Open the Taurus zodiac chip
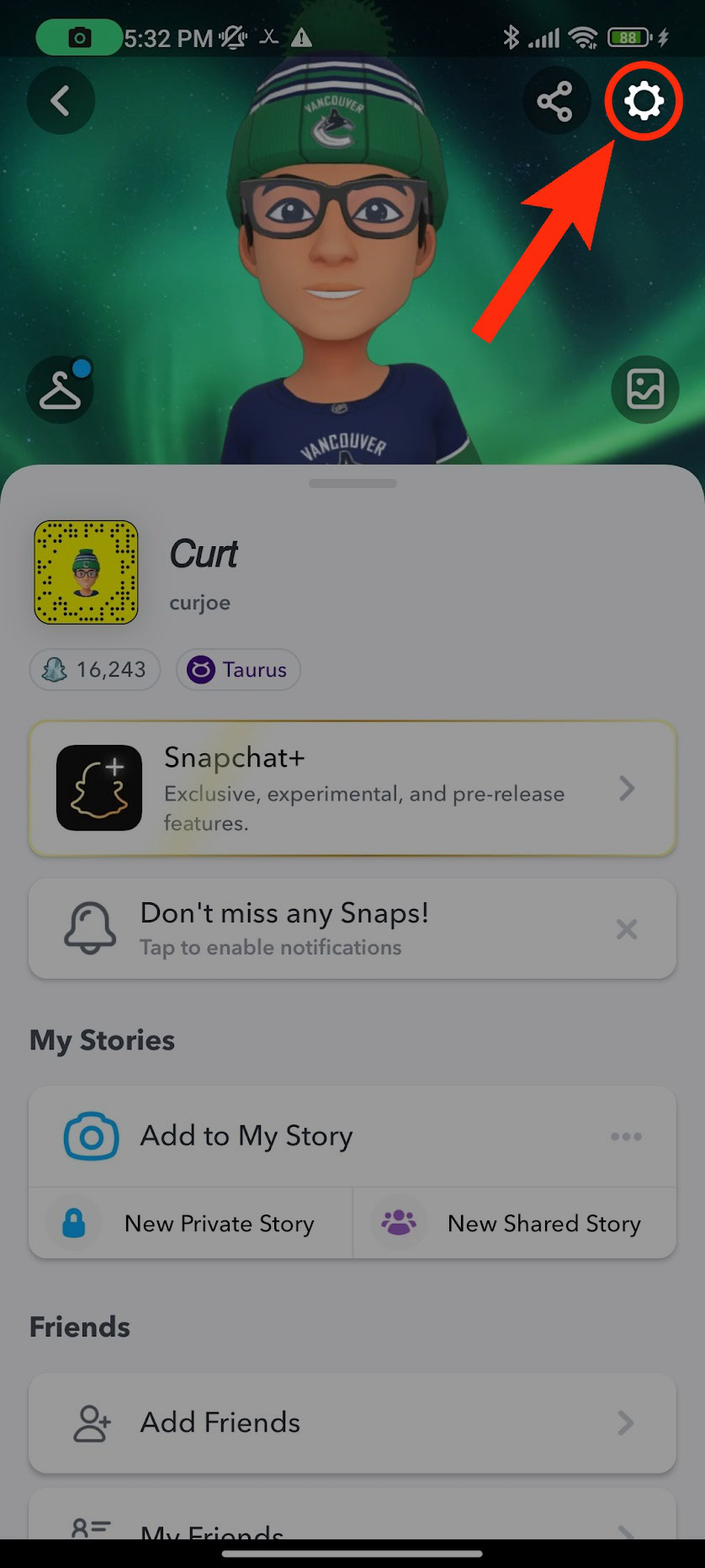The width and height of the screenshot is (705, 1568). pos(238,670)
